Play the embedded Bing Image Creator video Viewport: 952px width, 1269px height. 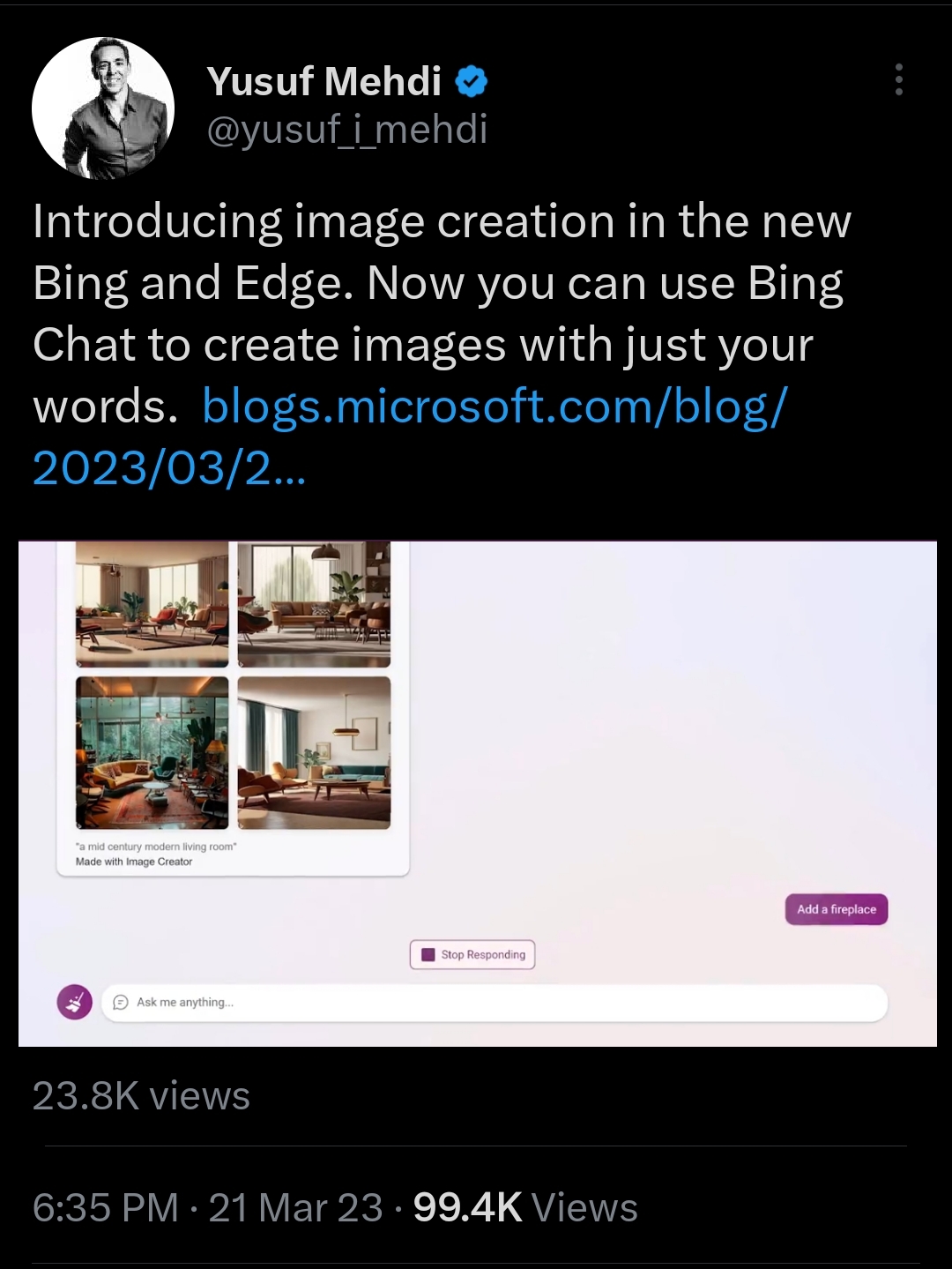pos(477,793)
